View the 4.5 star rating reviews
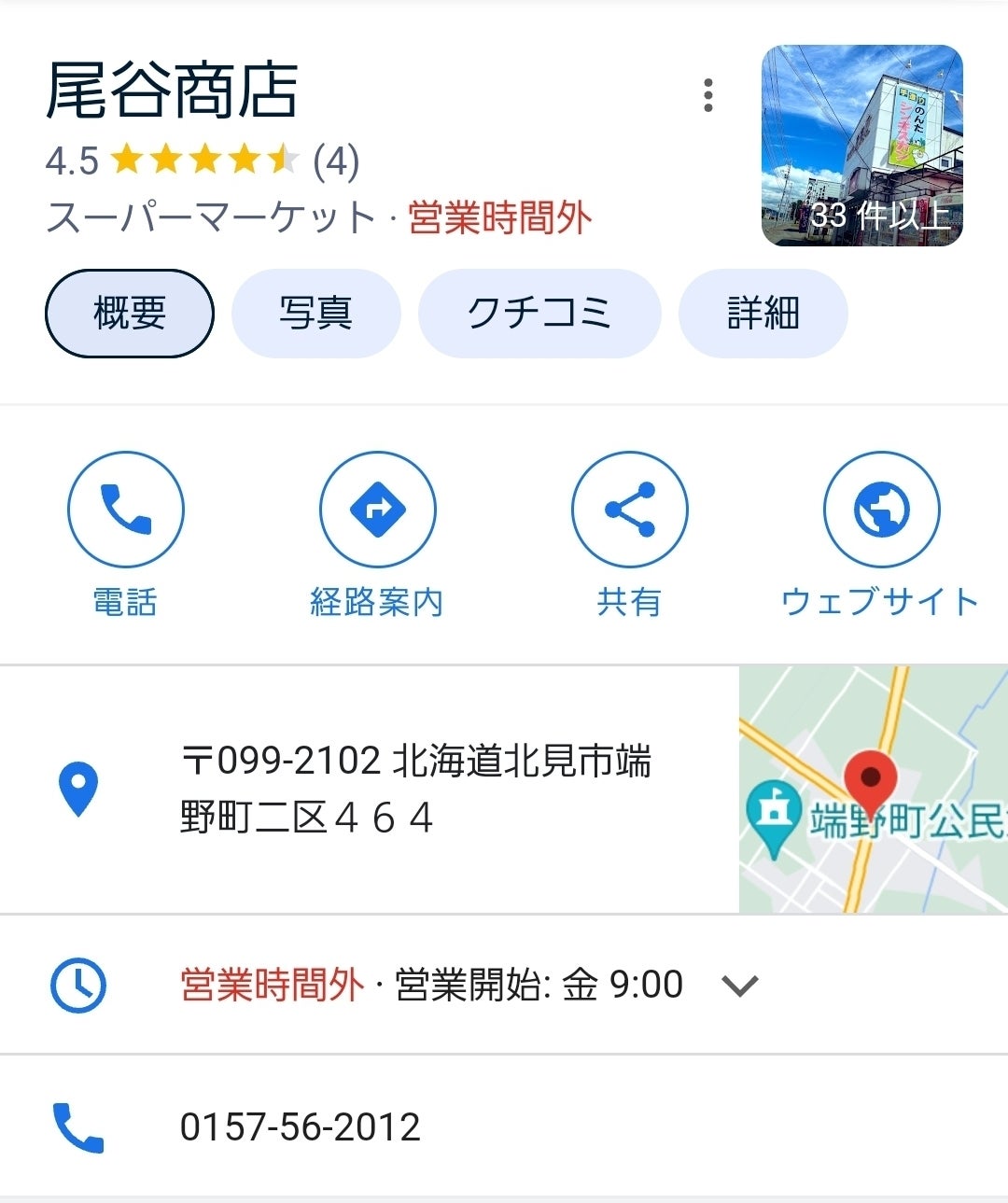 click(x=203, y=161)
